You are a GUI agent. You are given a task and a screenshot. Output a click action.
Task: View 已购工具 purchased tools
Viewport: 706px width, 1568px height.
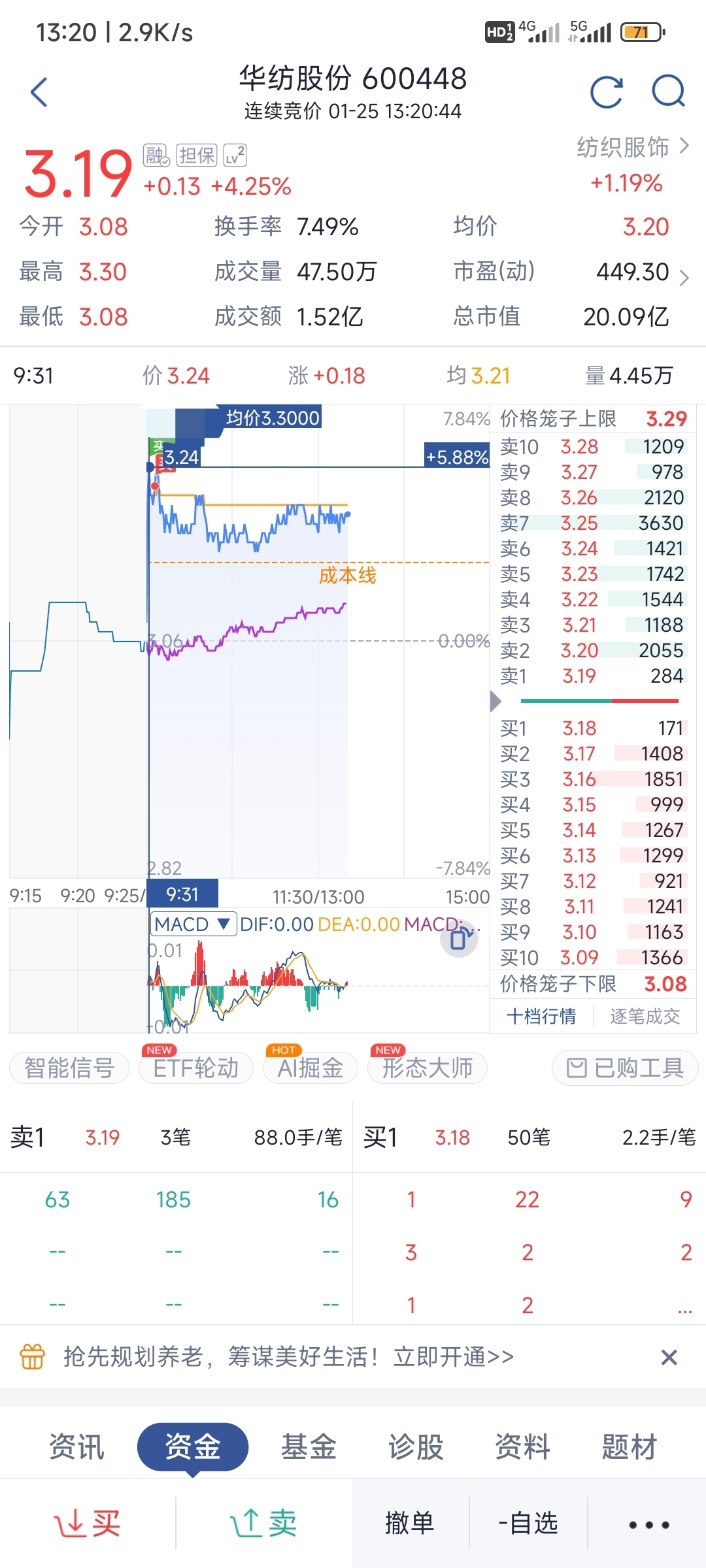625,1068
